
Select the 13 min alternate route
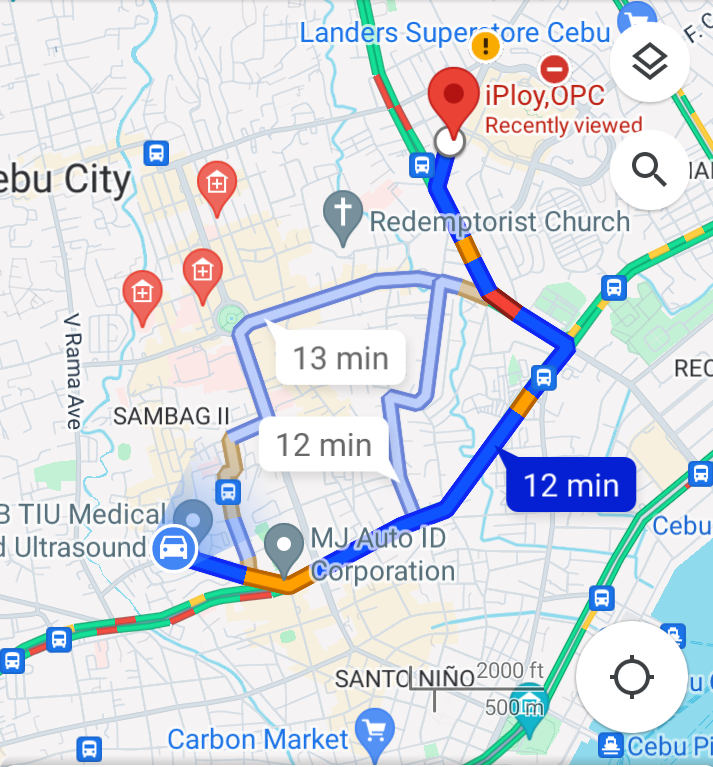tap(340, 357)
